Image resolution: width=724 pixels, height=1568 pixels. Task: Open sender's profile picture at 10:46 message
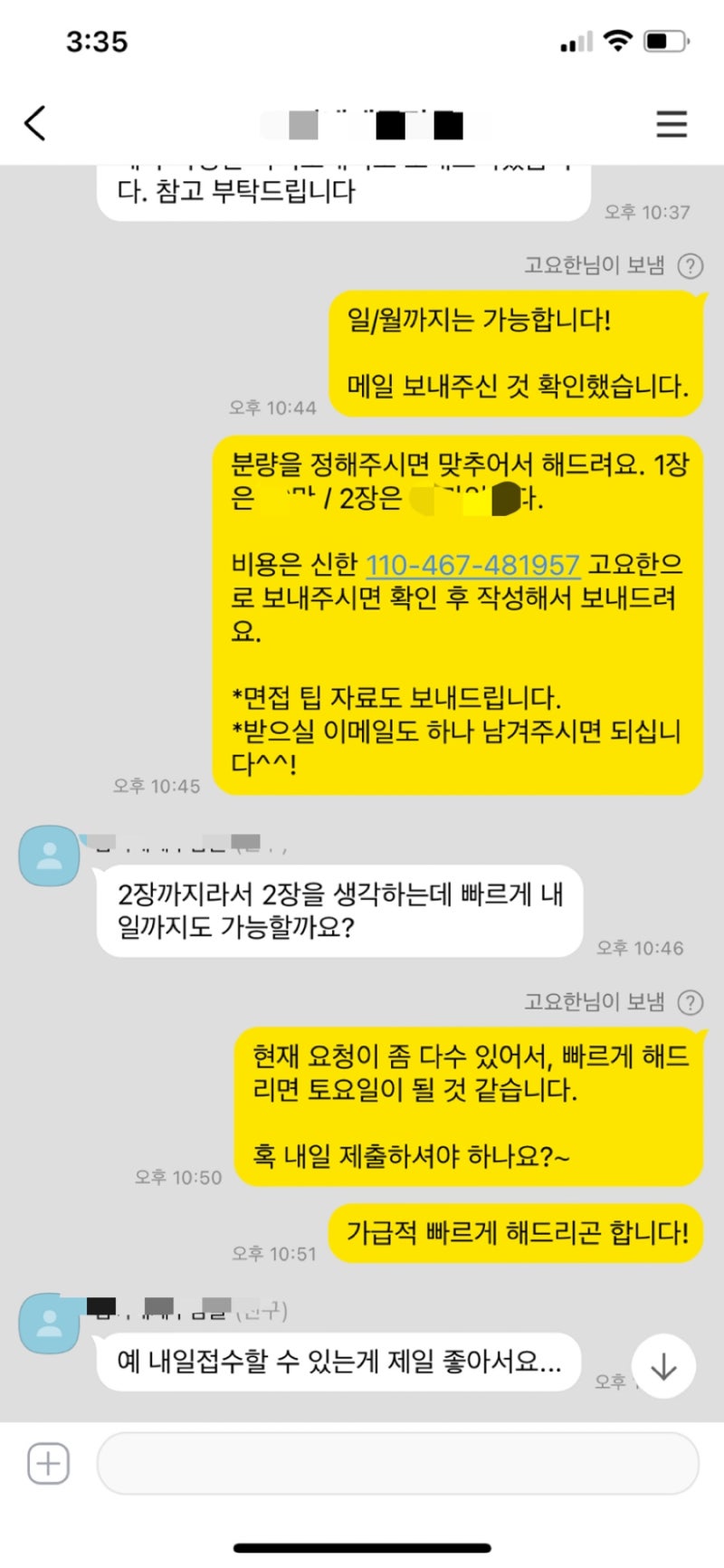tap(49, 856)
